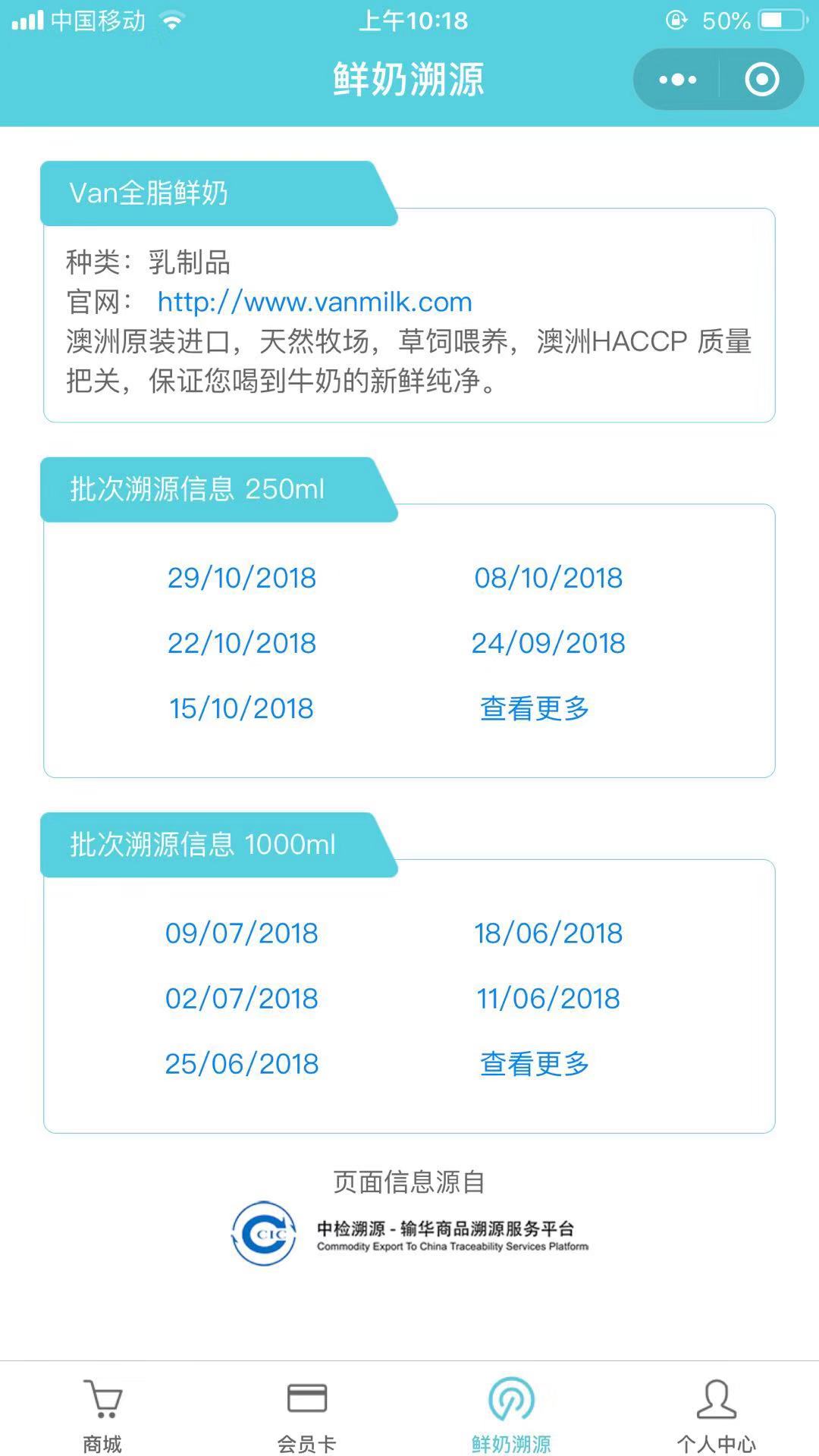Open 1000ml batch dated 25/06/2018
Screen dimensions: 819x1456
point(242,1064)
